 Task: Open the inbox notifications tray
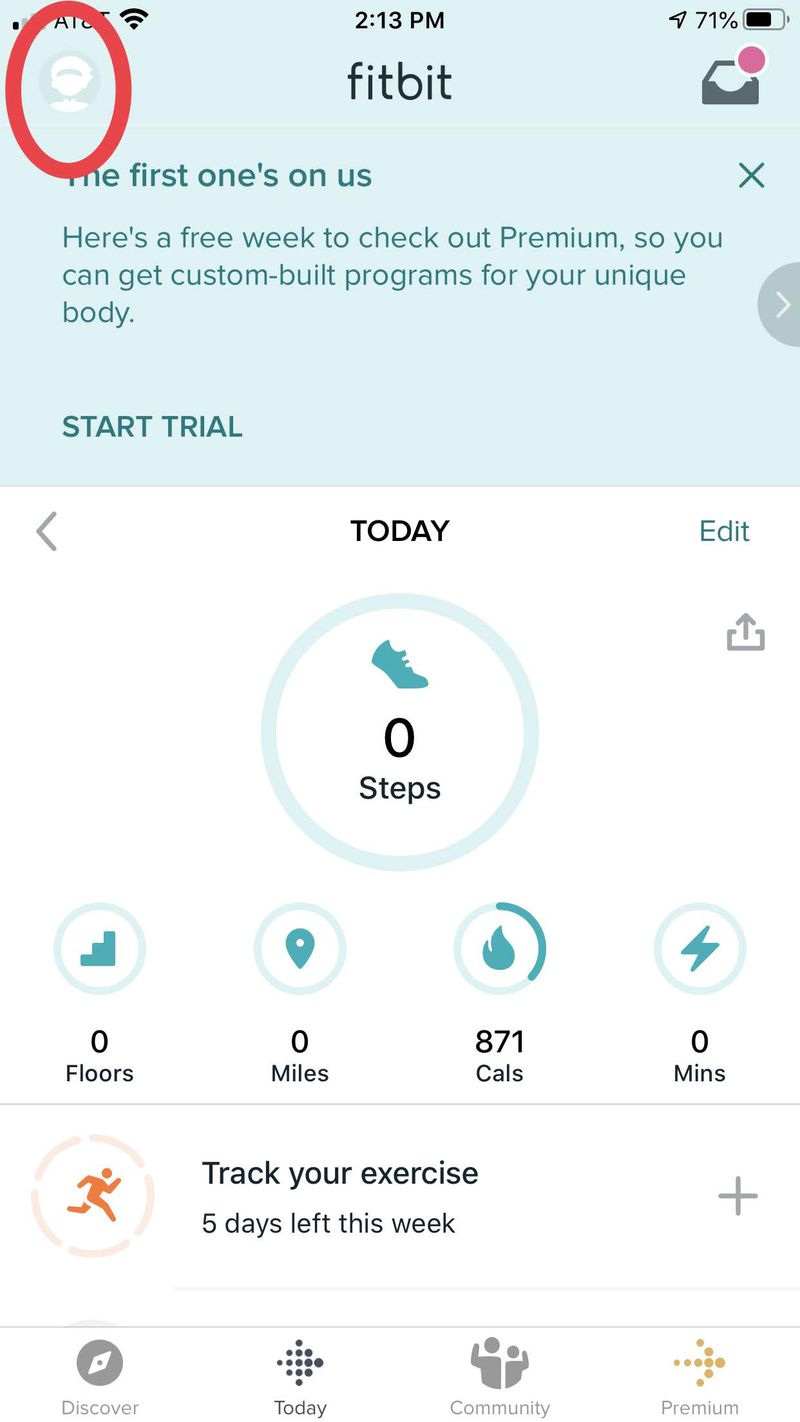731,81
